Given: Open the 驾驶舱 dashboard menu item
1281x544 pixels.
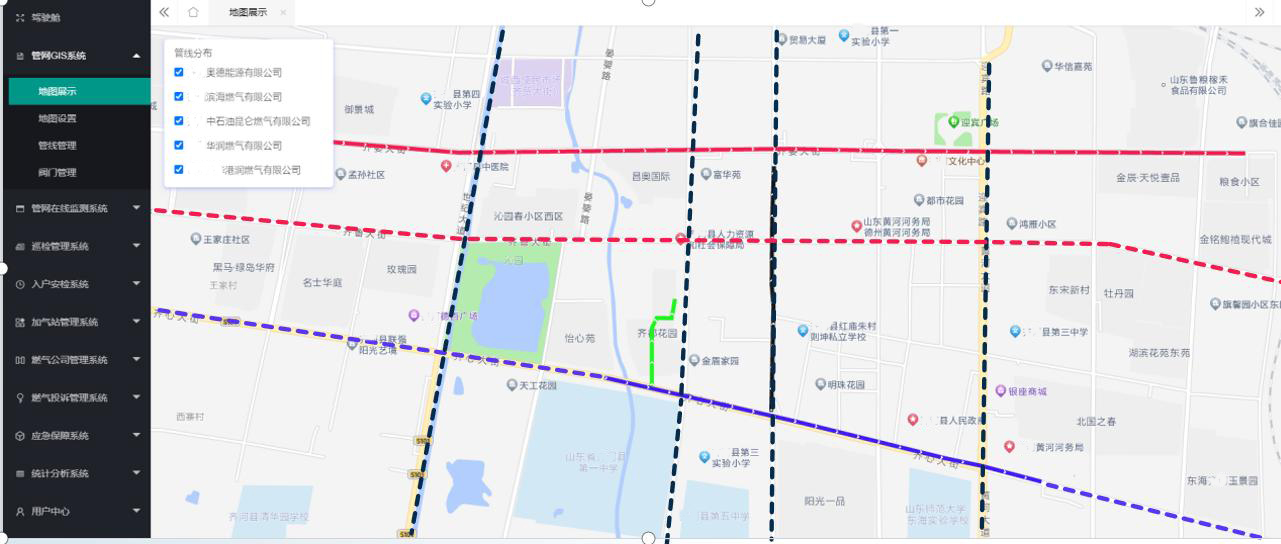Looking at the screenshot, I should click(45, 18).
